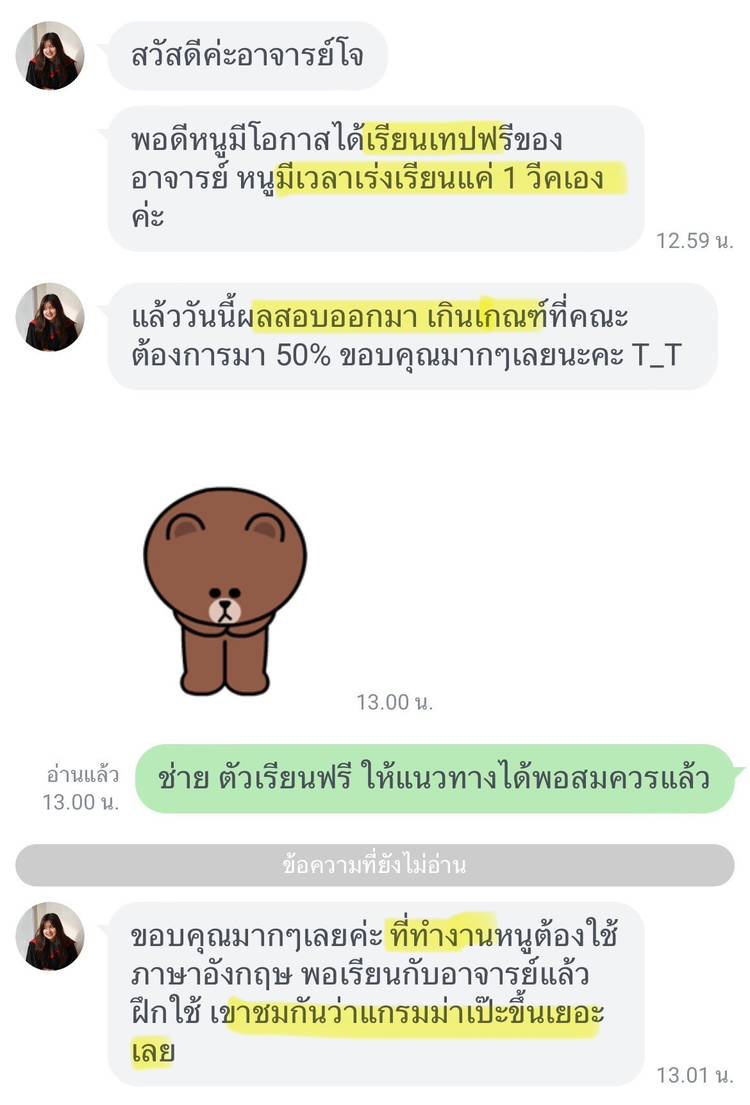View profile picture next to the ขอบคุณมากๆเลยค่ะ message
Viewport: 750px width, 1105px height.
point(50,936)
